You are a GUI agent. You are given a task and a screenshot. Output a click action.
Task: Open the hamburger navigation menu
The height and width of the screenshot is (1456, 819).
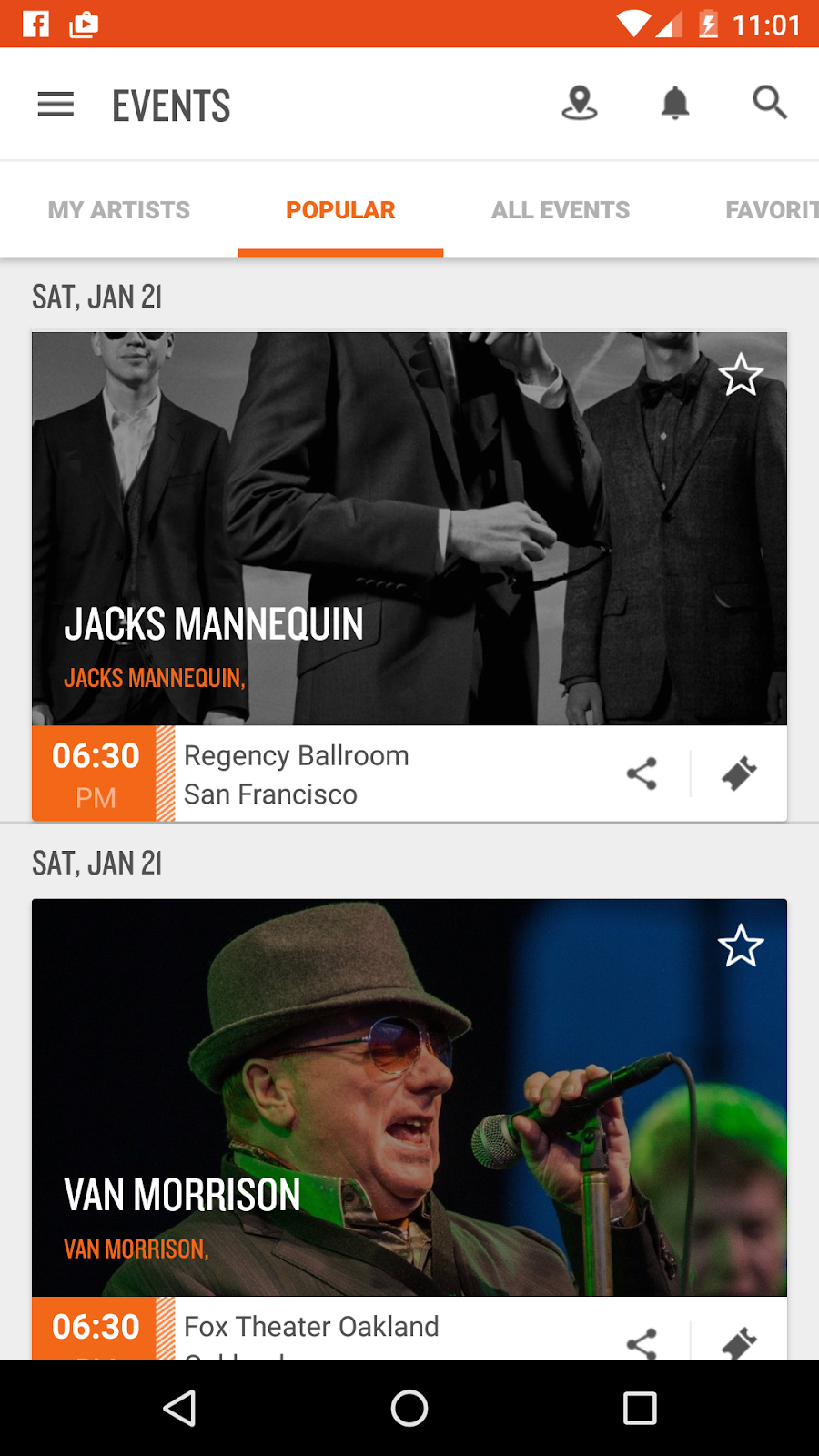coord(56,105)
